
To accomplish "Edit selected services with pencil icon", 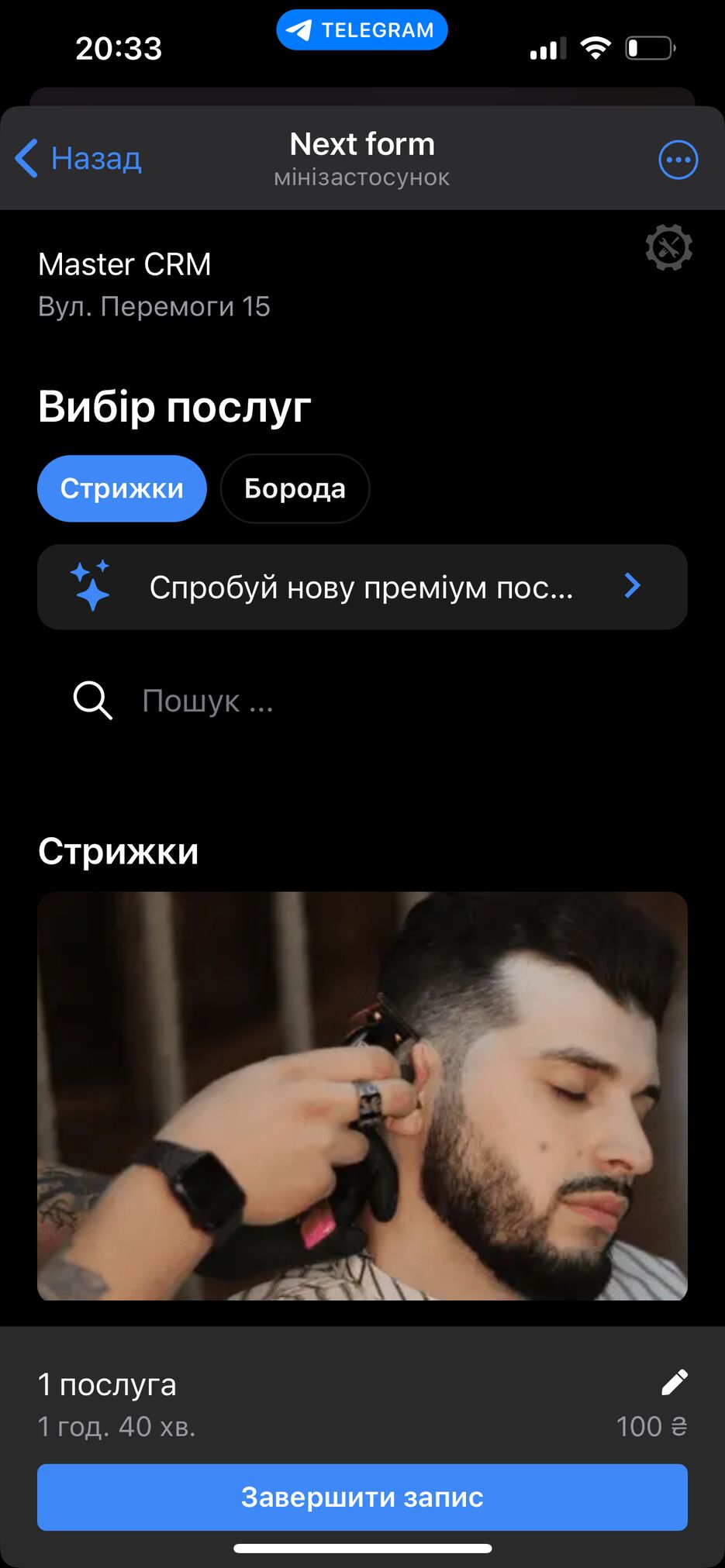I will point(673,1382).
